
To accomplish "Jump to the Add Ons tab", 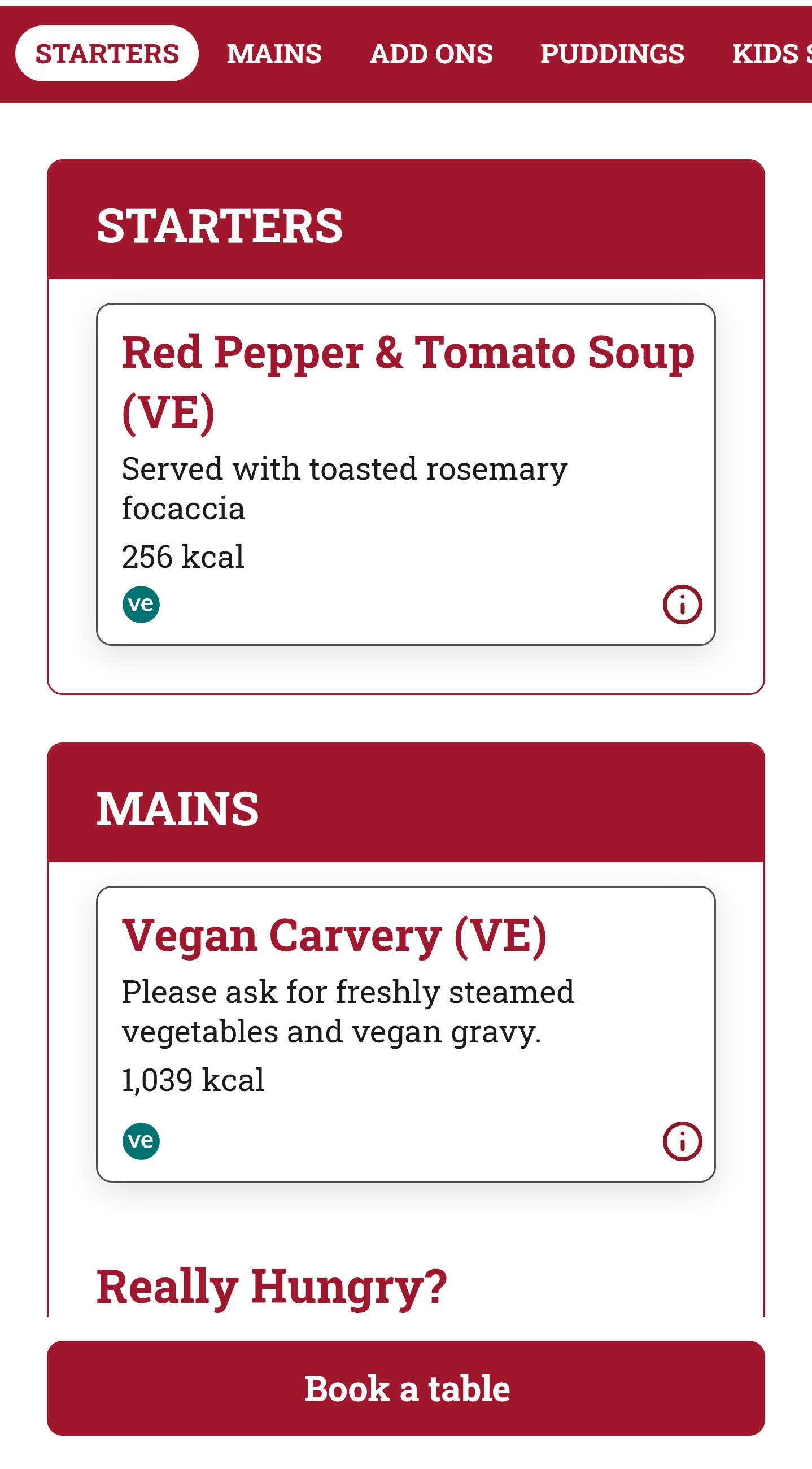I will [431, 54].
